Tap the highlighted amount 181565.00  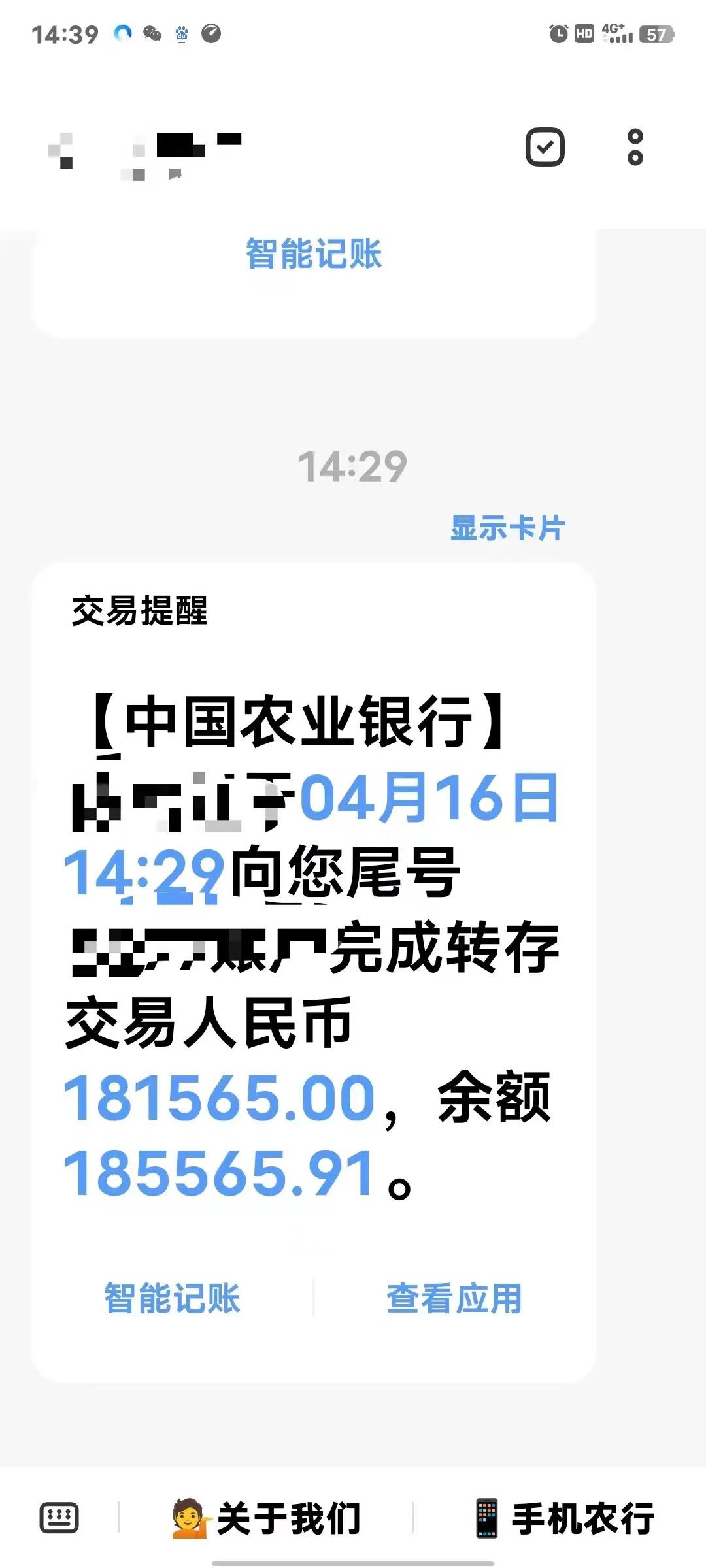220,1099
